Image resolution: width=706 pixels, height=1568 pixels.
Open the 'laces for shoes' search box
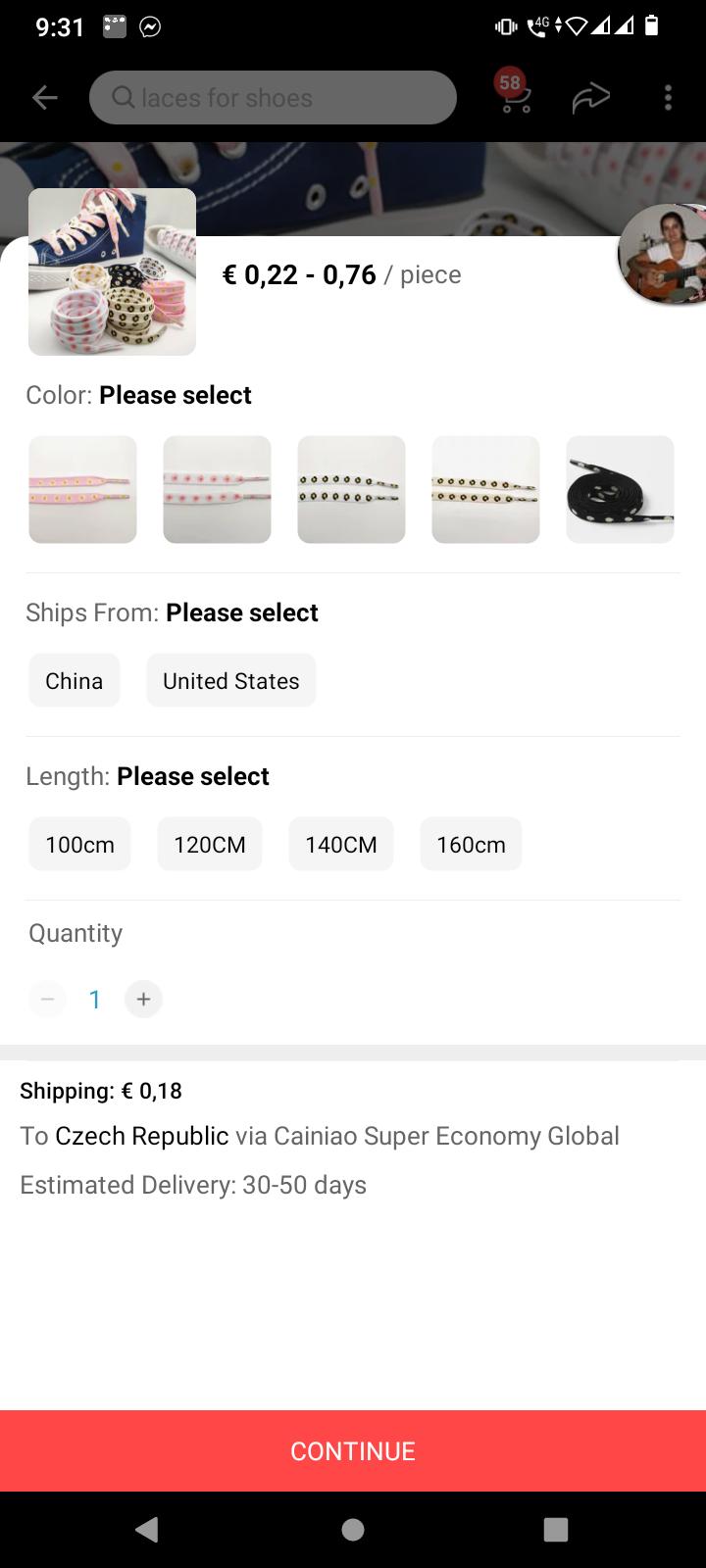coord(273,98)
